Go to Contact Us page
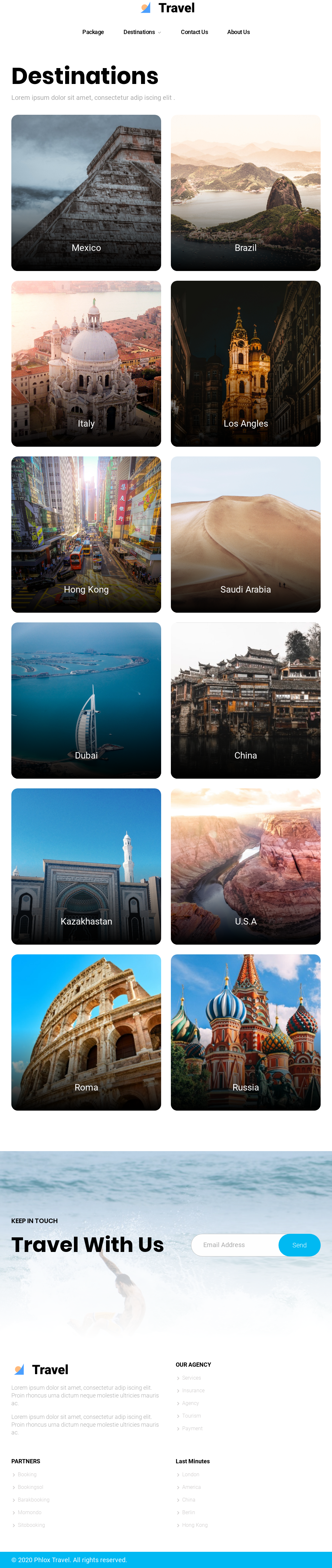Screen dimensions: 332x1568 194,32
